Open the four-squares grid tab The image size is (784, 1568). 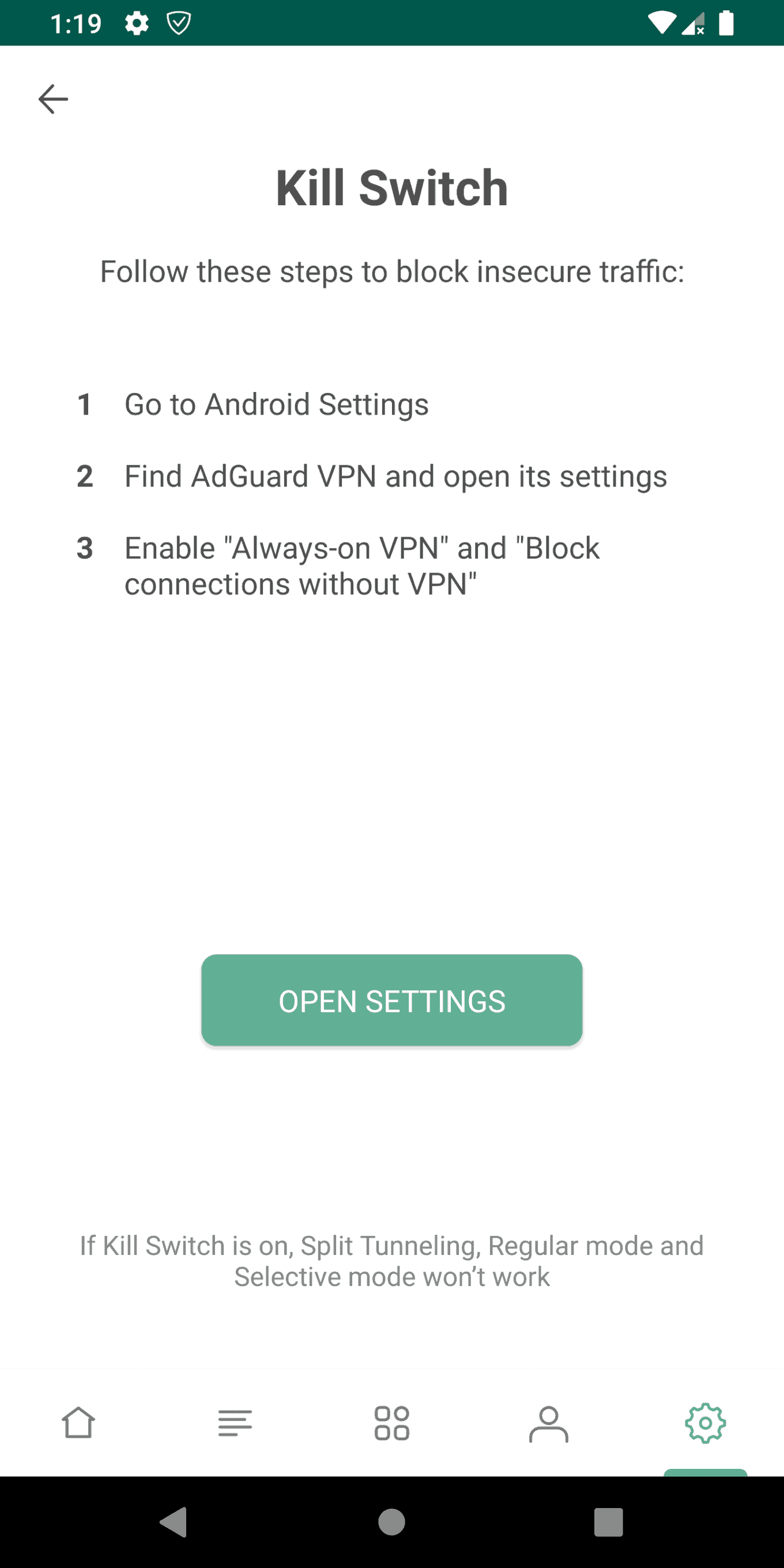coord(392,1423)
